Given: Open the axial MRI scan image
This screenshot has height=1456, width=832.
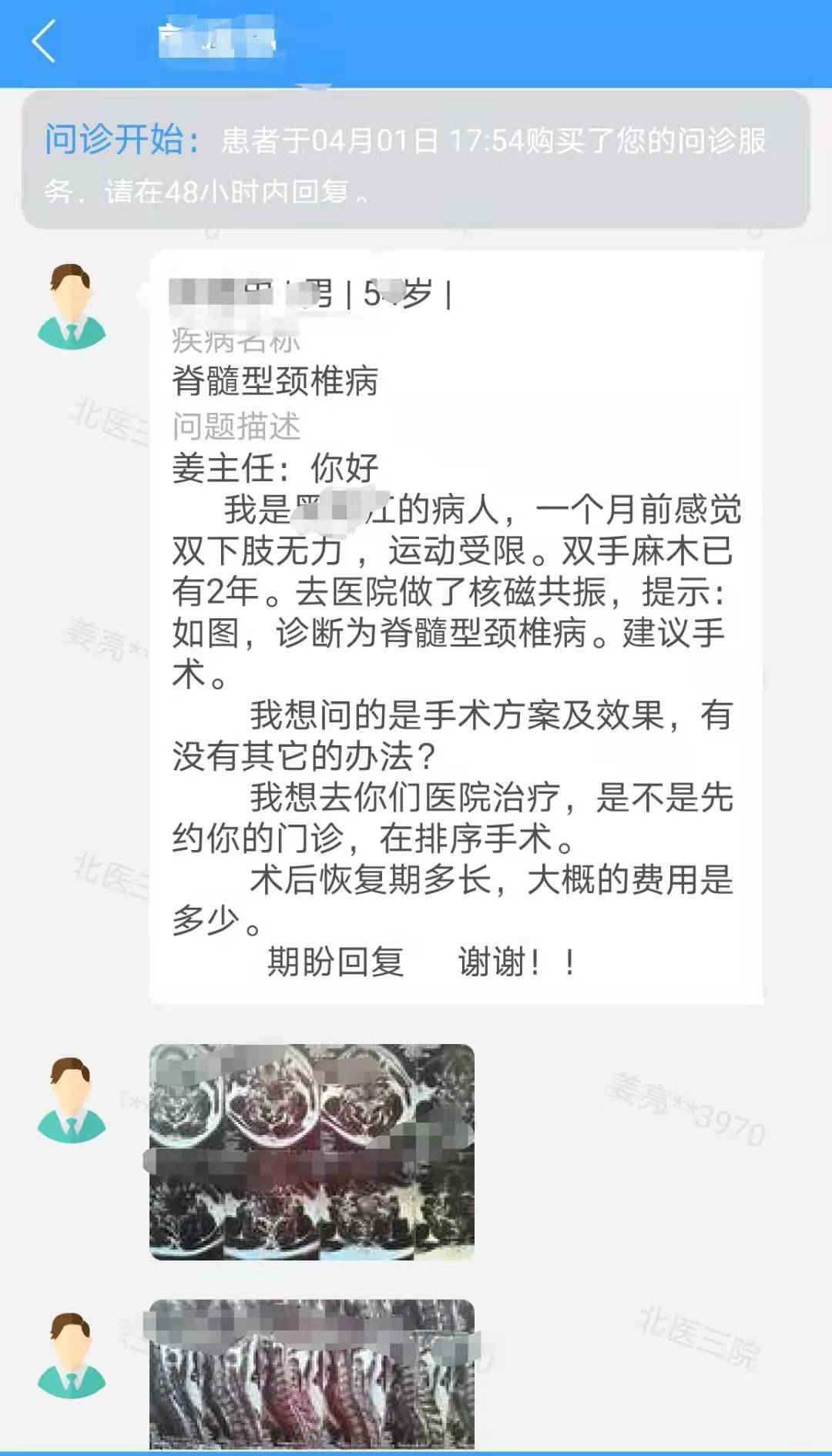Looking at the screenshot, I should coord(311,1152).
